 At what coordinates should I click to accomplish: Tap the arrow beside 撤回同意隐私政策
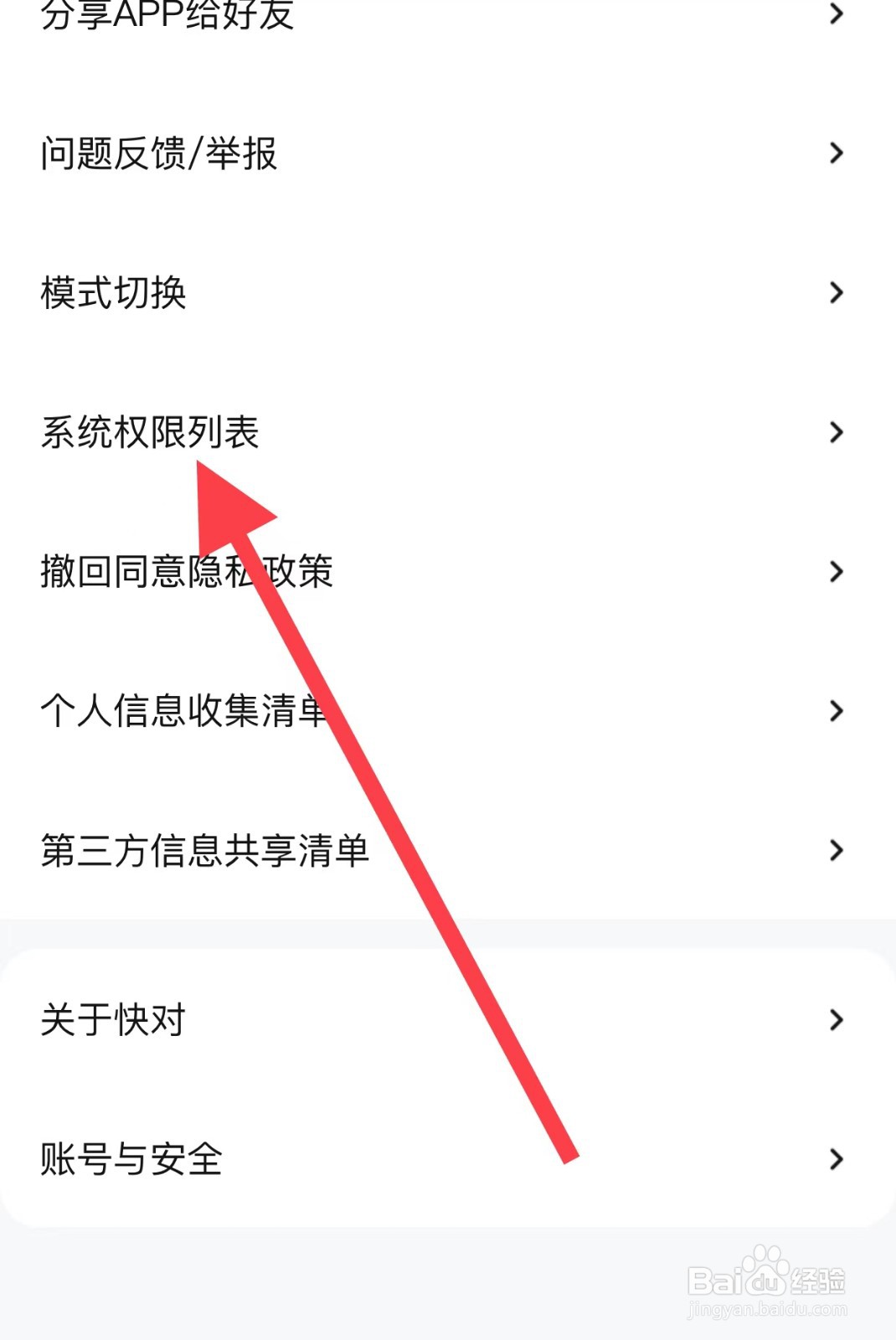pyautogui.click(x=836, y=573)
